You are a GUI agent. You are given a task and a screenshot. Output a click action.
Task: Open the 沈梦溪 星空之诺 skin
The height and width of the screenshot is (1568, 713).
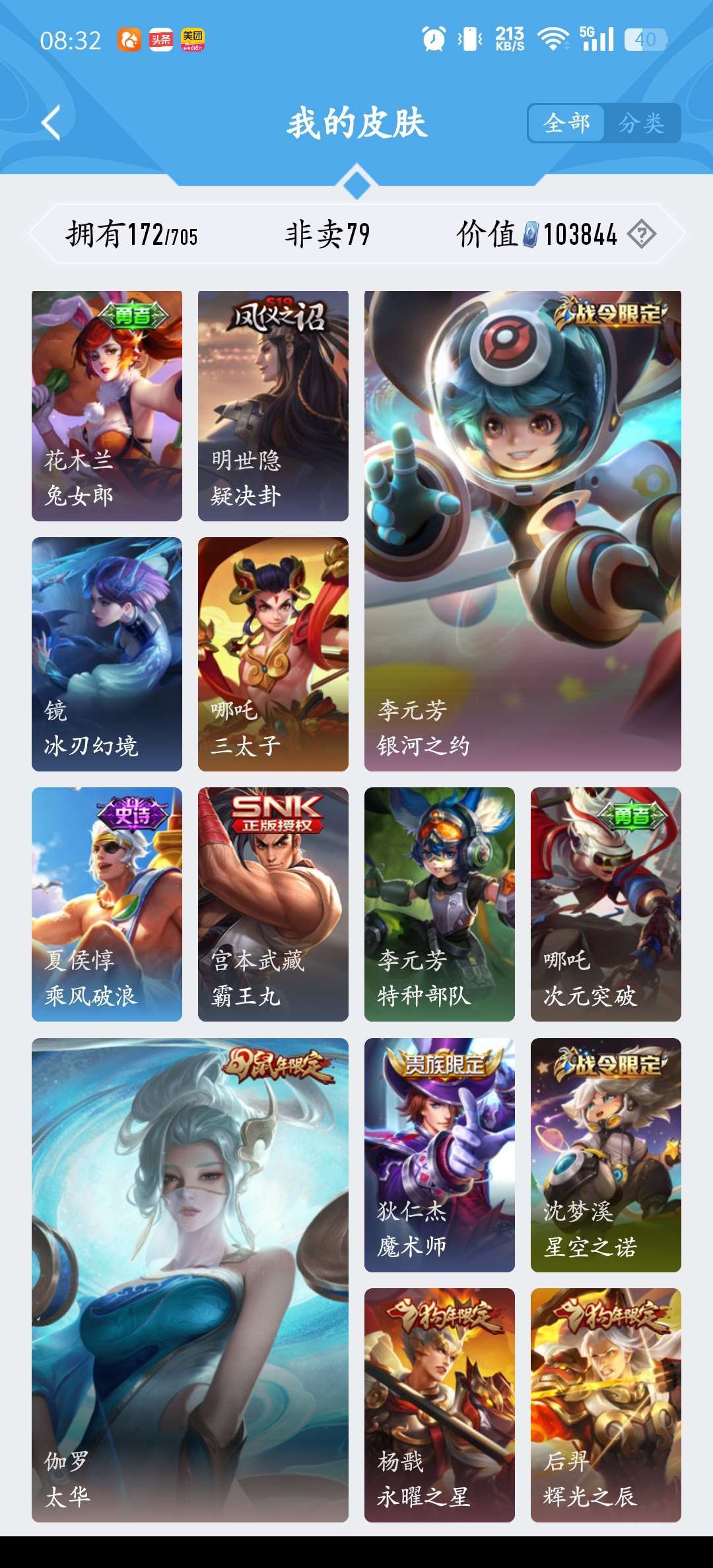(606, 1155)
